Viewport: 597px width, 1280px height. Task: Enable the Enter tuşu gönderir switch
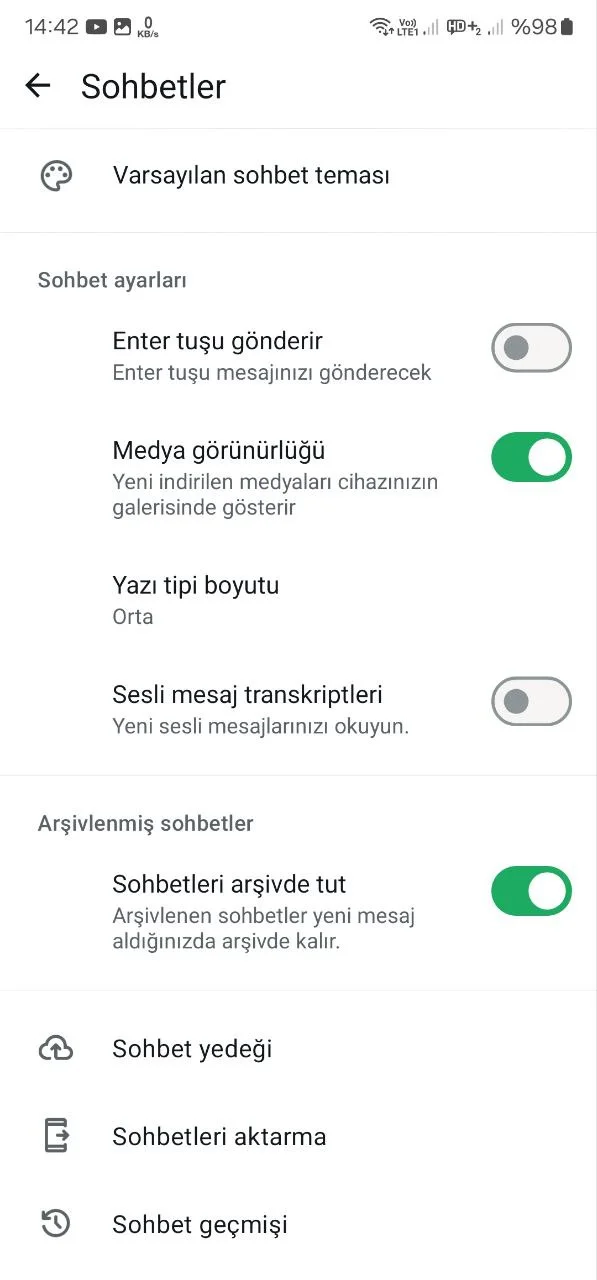click(x=531, y=348)
